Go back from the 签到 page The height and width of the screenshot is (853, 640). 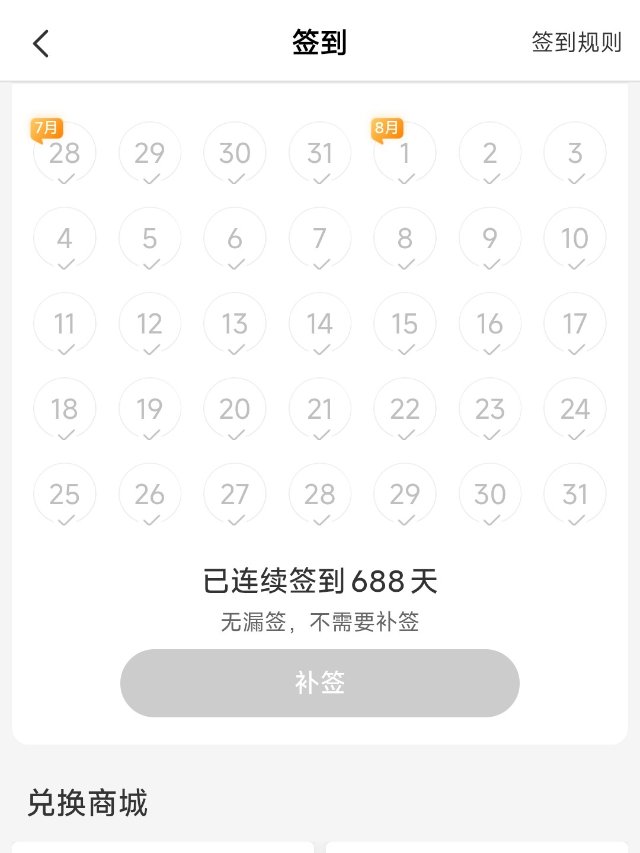pyautogui.click(x=41, y=43)
